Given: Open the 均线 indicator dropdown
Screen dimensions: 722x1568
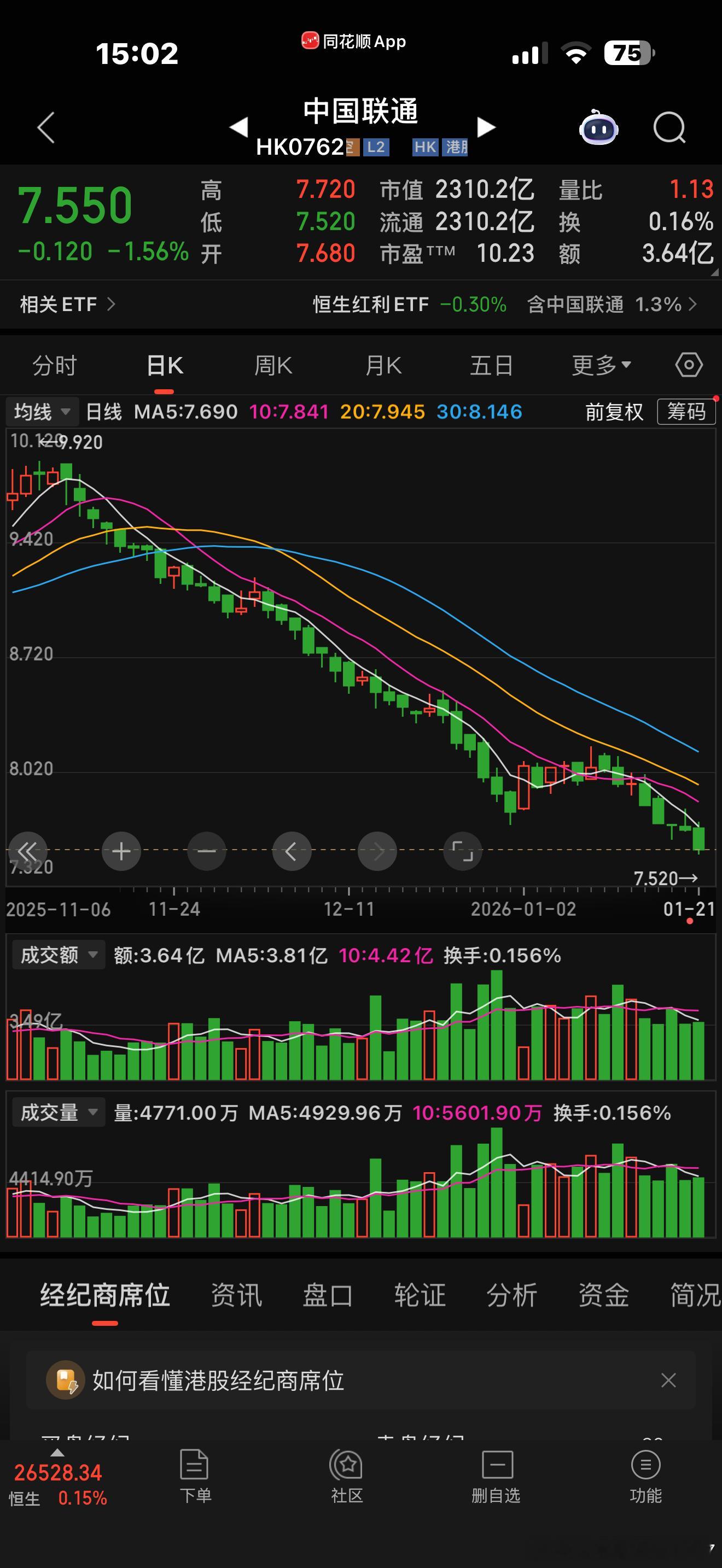Looking at the screenshot, I should pyautogui.click(x=42, y=412).
